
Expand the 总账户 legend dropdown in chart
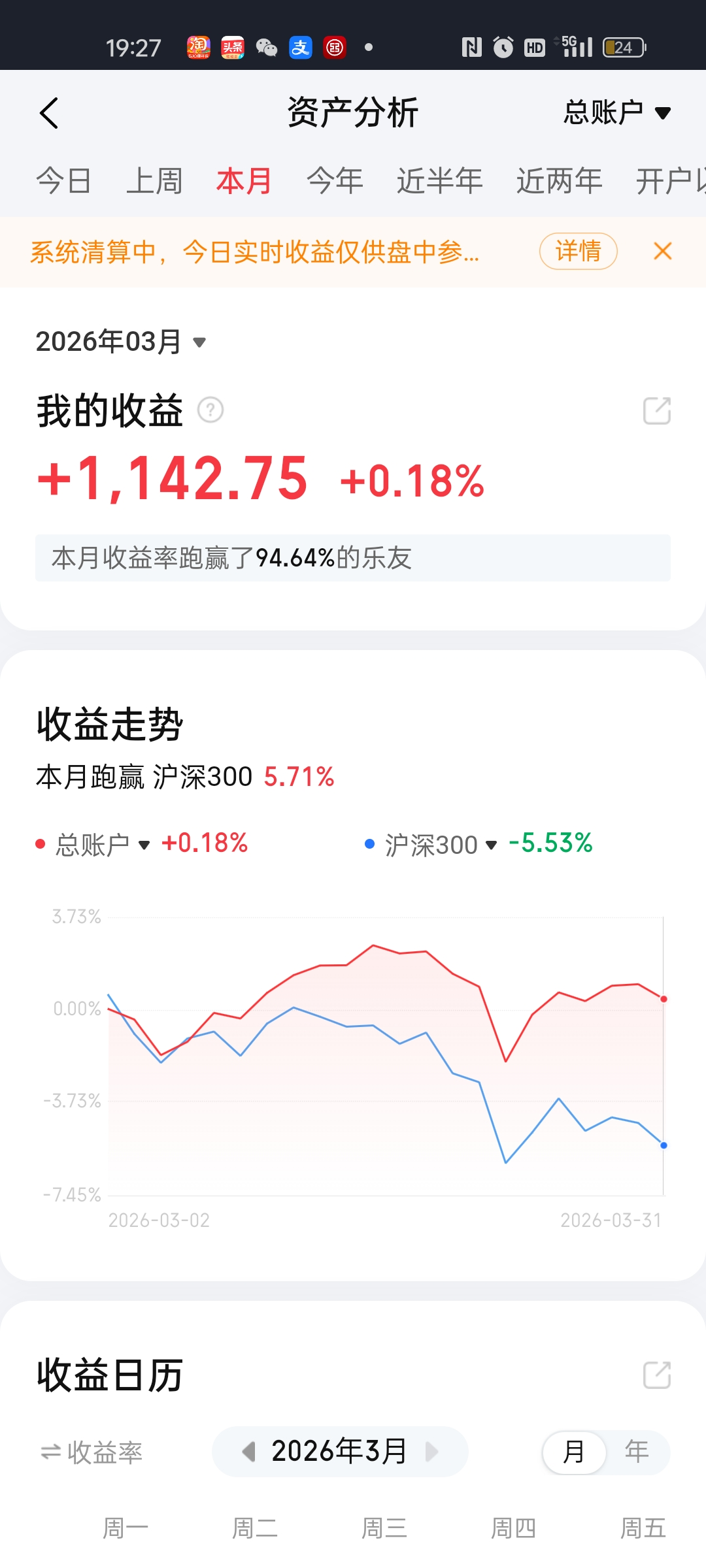[103, 844]
